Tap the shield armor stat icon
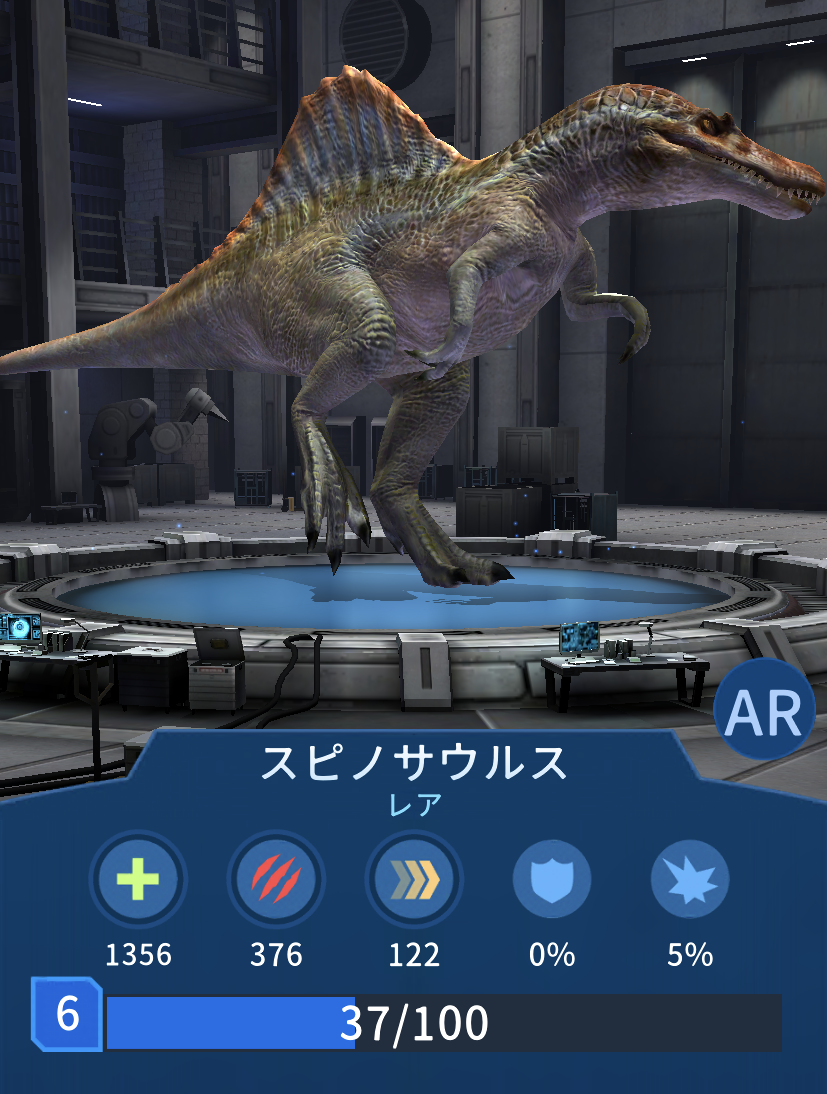This screenshot has height=1094, width=827. point(552,880)
